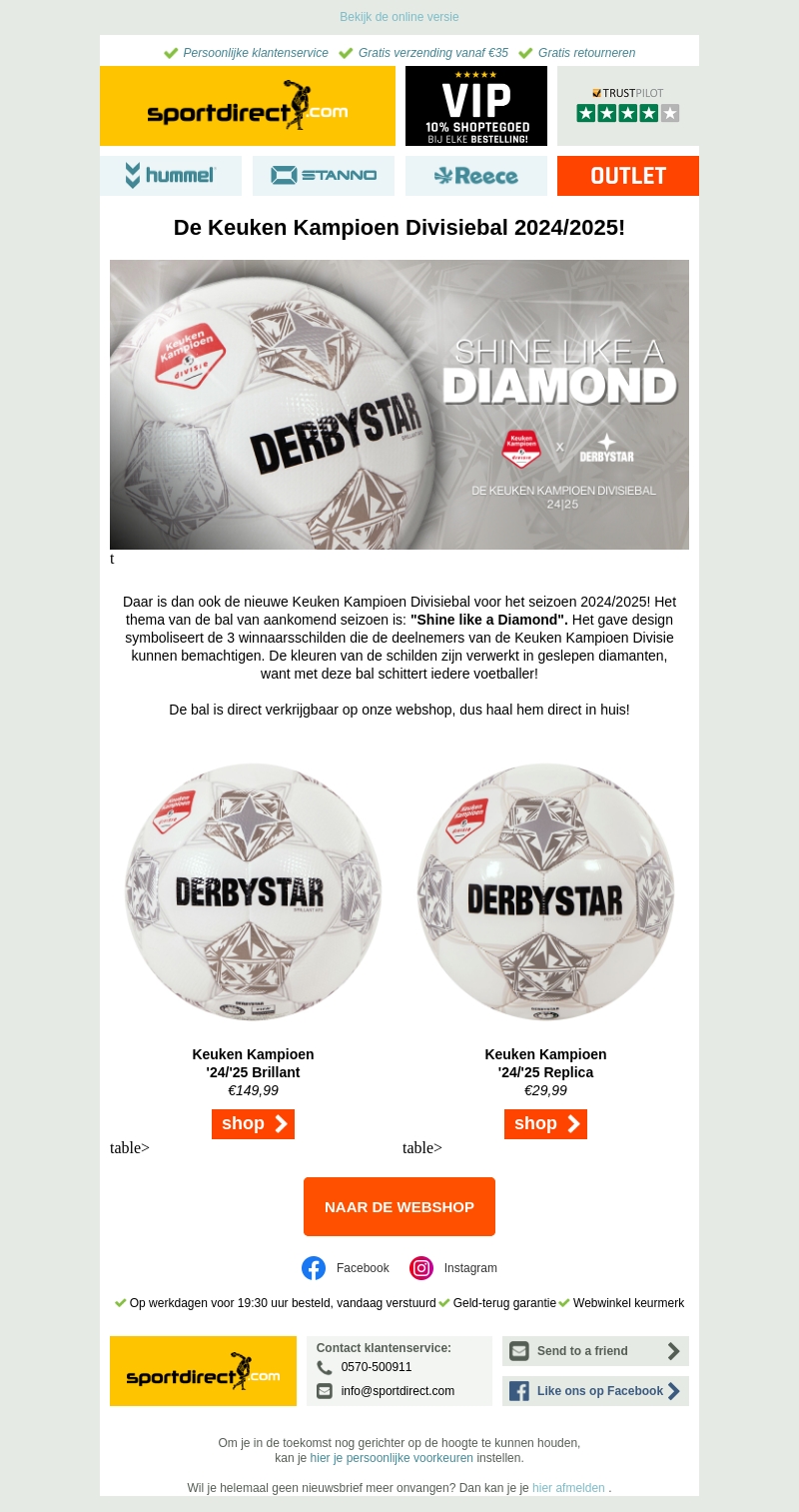The image size is (799, 1512).
Task: Shop the Replica ball for €29,99
Action: 545,1124
